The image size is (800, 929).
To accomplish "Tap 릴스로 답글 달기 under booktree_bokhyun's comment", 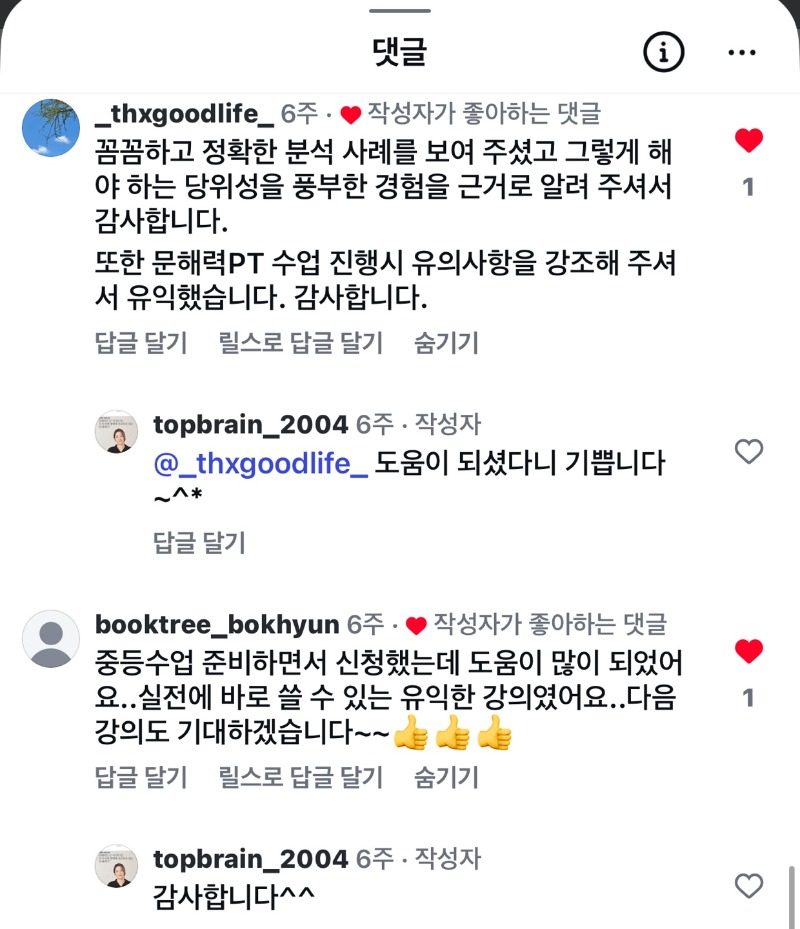I will [x=300, y=776].
